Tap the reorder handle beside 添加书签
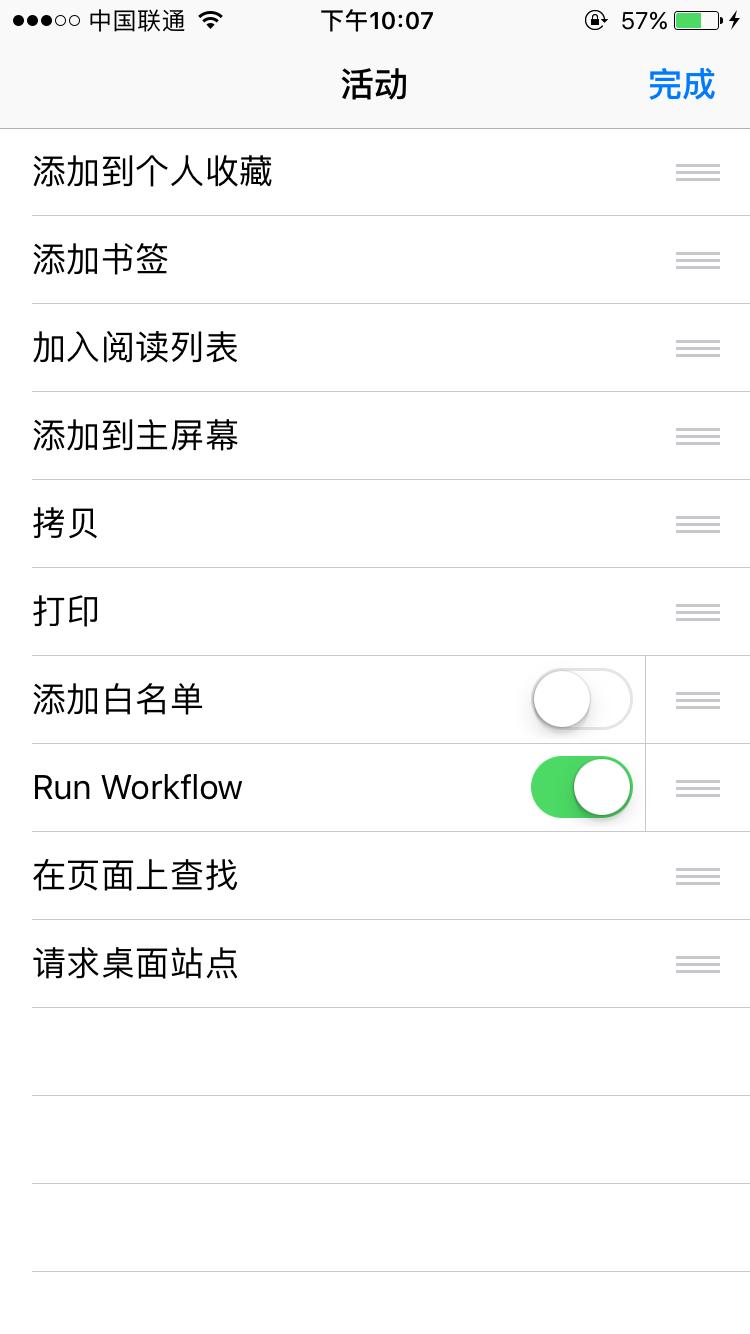Viewport: 750px width, 1334px height. click(x=697, y=260)
